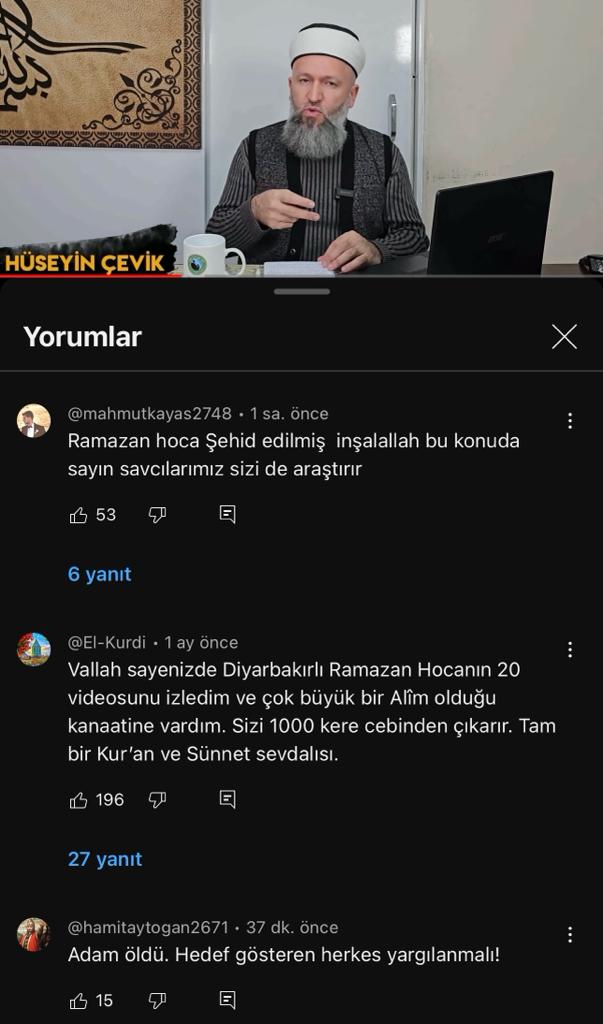Expand the 27 yanıt replies

(105, 859)
